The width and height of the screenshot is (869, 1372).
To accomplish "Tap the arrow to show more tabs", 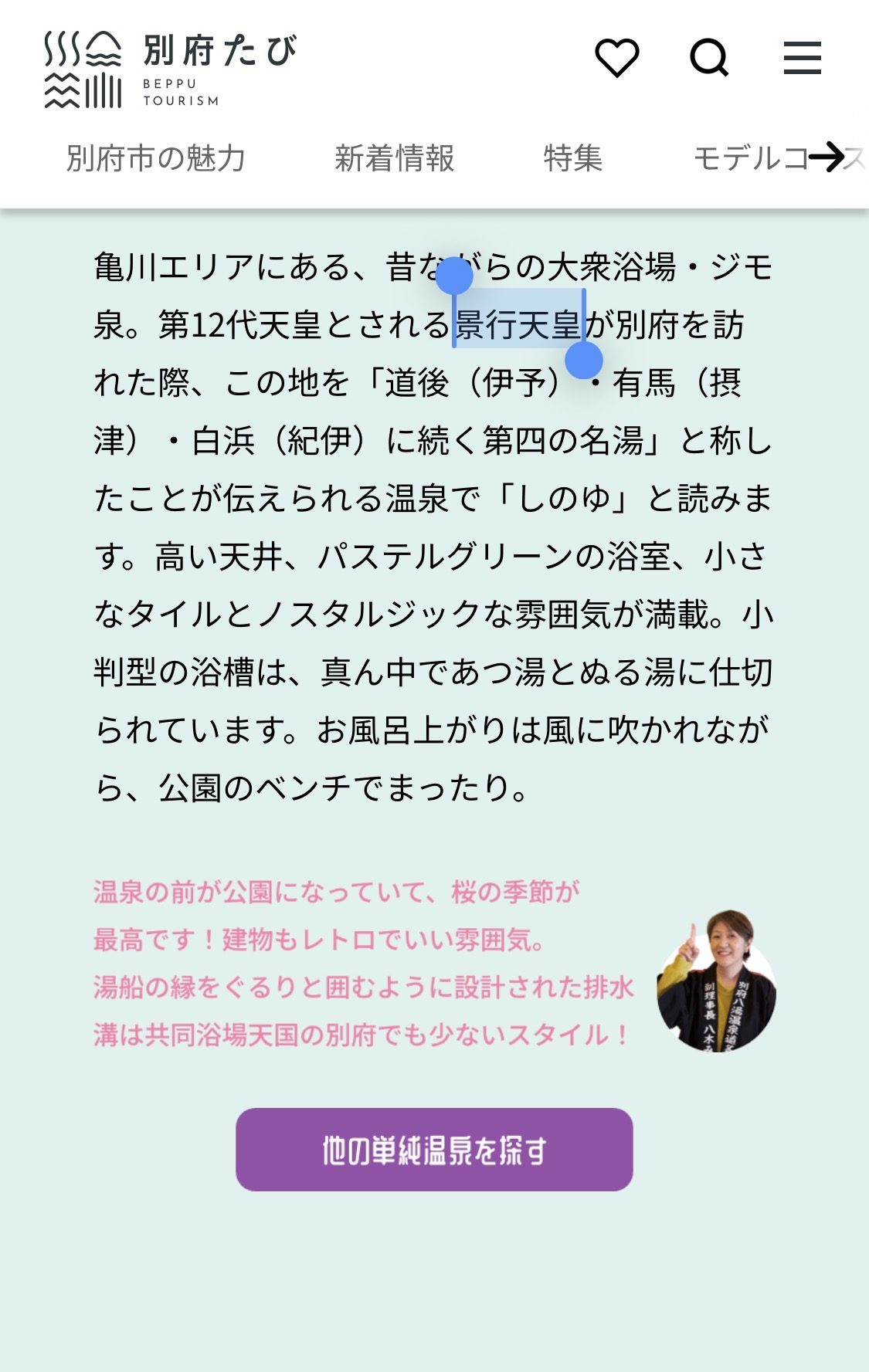I will point(828,157).
